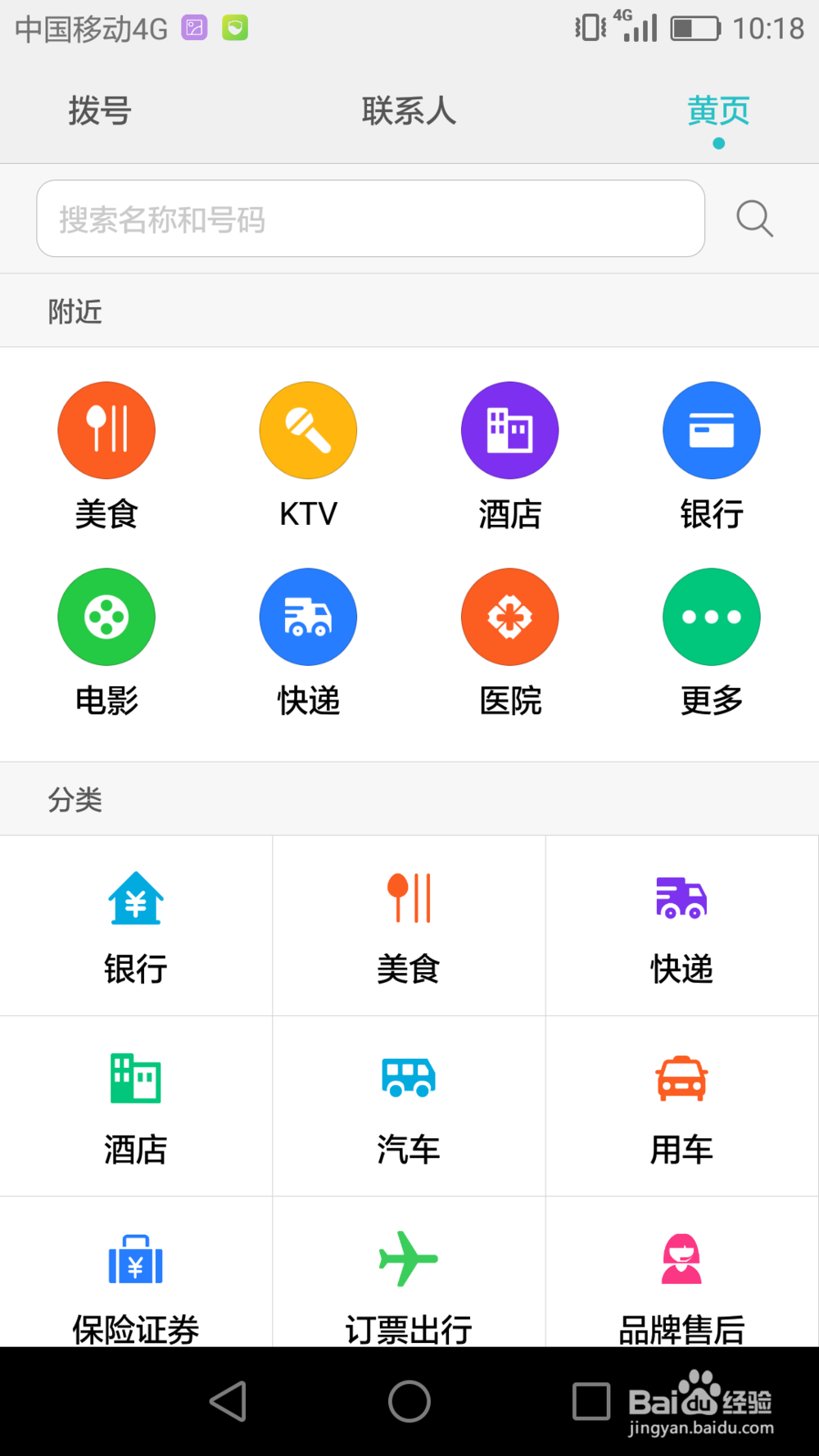Tap the search name and number field
This screenshot has width=819, height=1456.
[370, 219]
